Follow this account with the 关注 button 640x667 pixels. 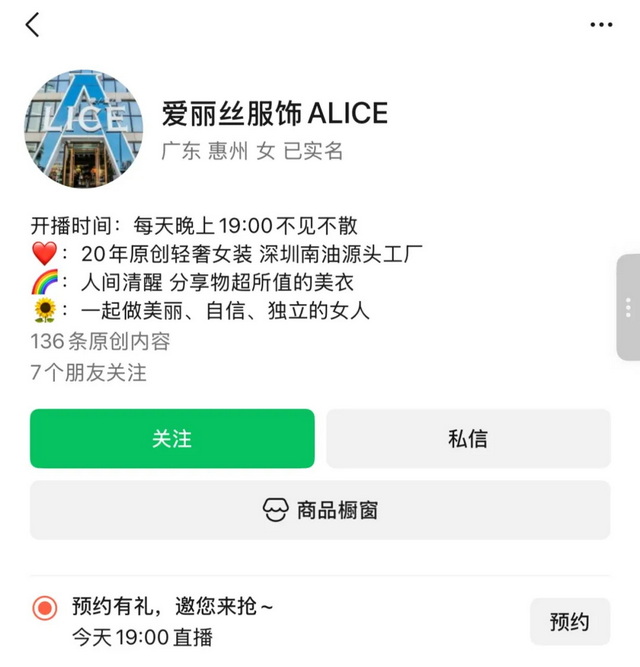[172, 439]
